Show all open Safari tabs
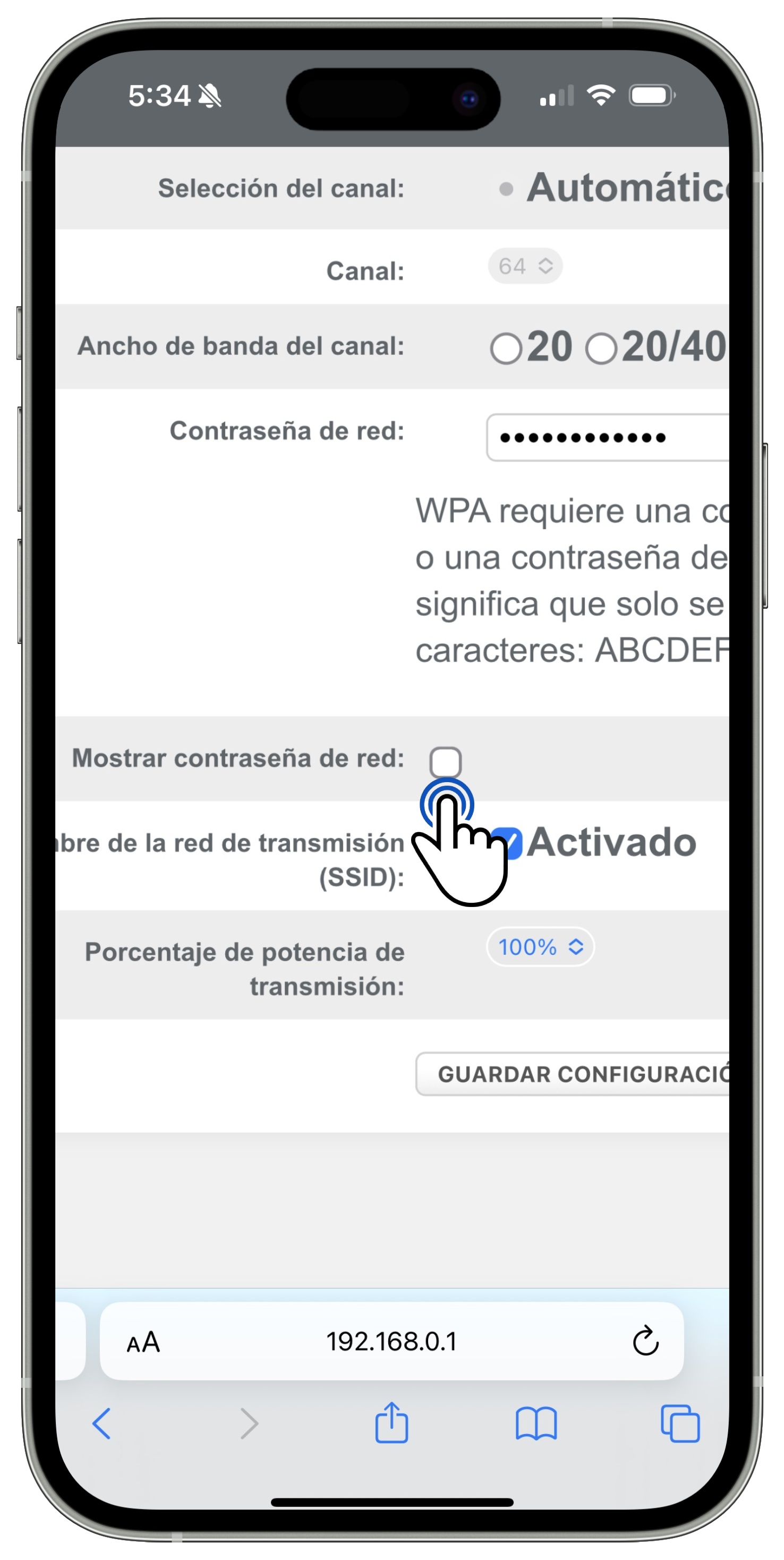This screenshot has width=784, height=1560. (680, 1423)
